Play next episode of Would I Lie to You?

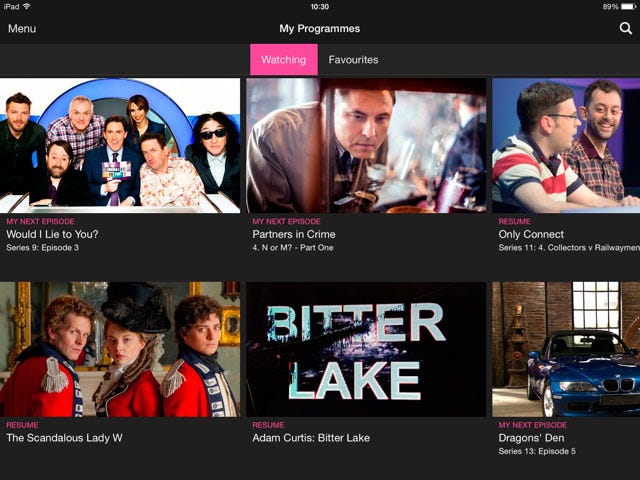coord(120,146)
